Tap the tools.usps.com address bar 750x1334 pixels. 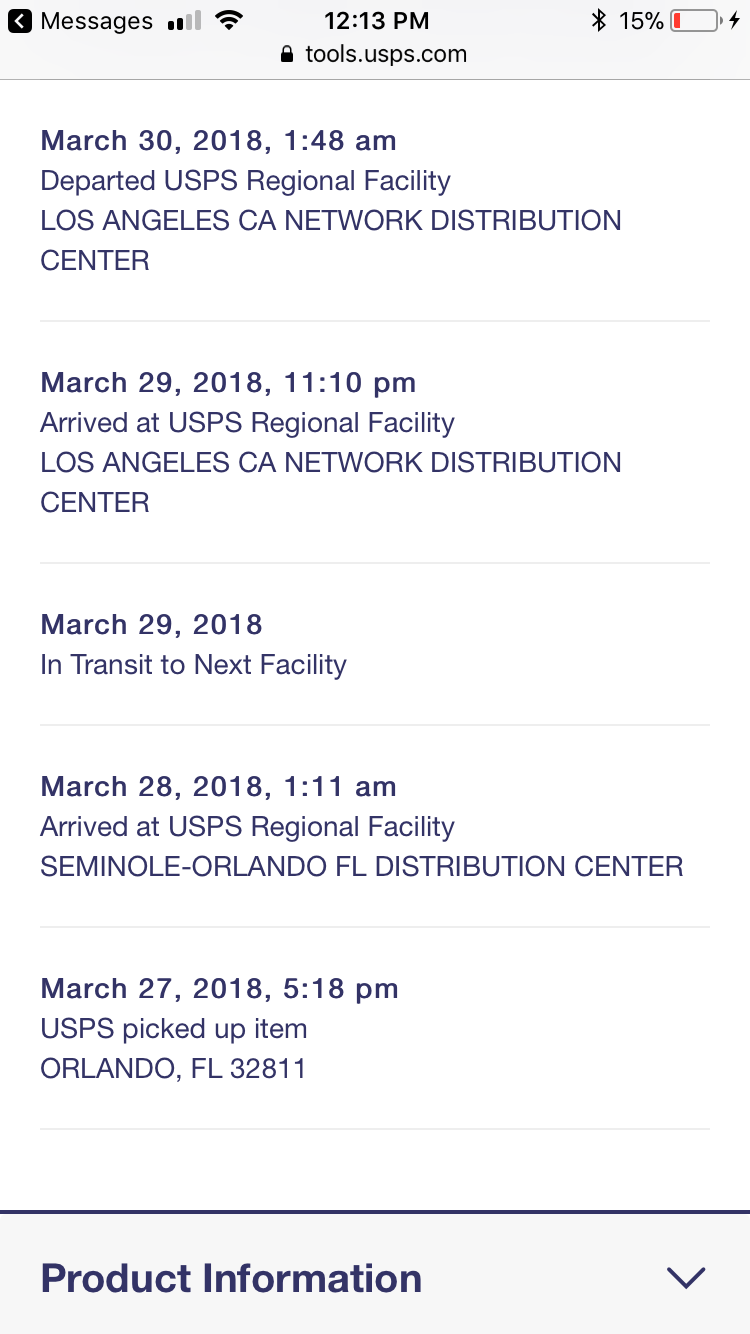pos(375,54)
